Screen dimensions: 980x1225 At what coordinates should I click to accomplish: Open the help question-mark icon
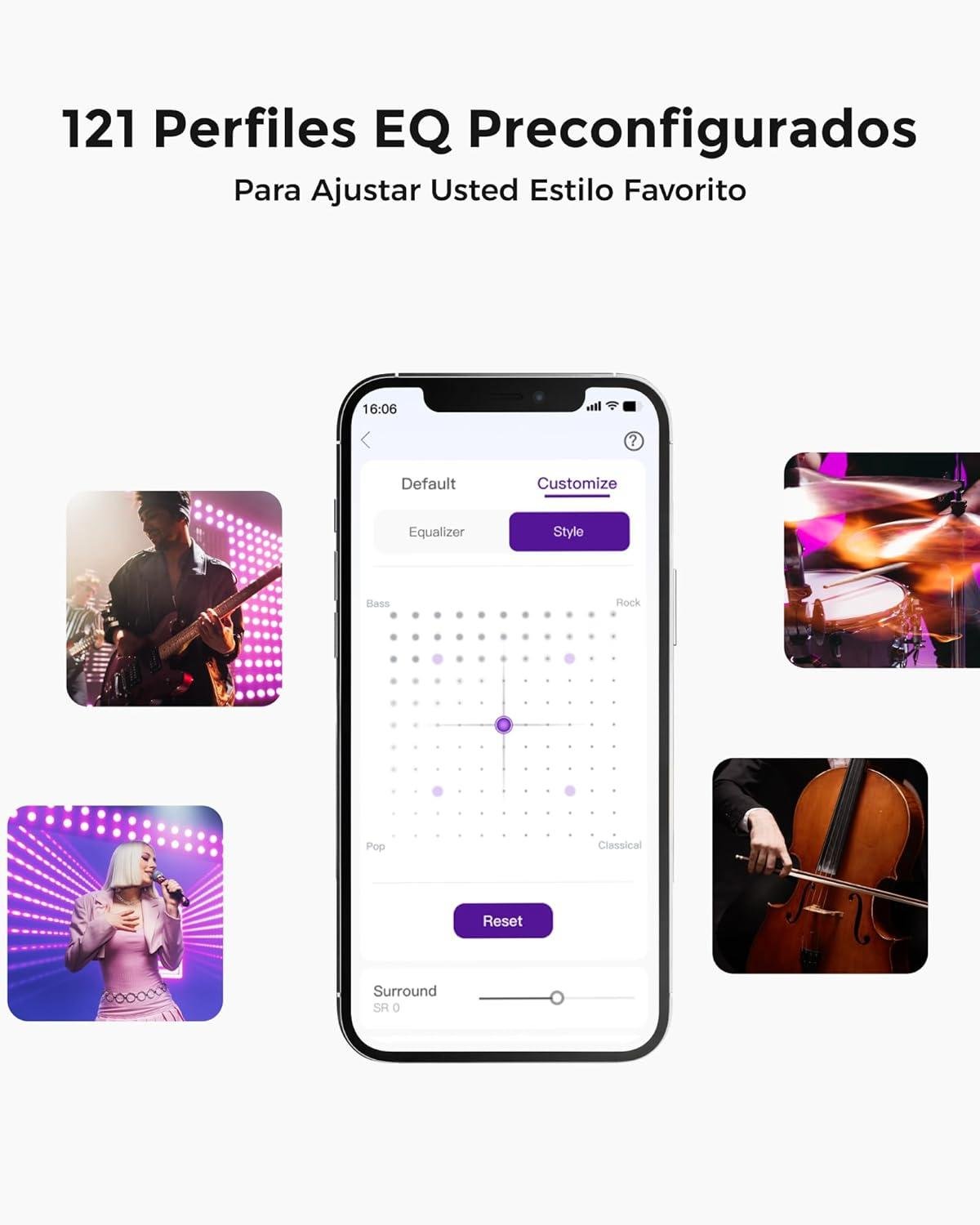632,439
